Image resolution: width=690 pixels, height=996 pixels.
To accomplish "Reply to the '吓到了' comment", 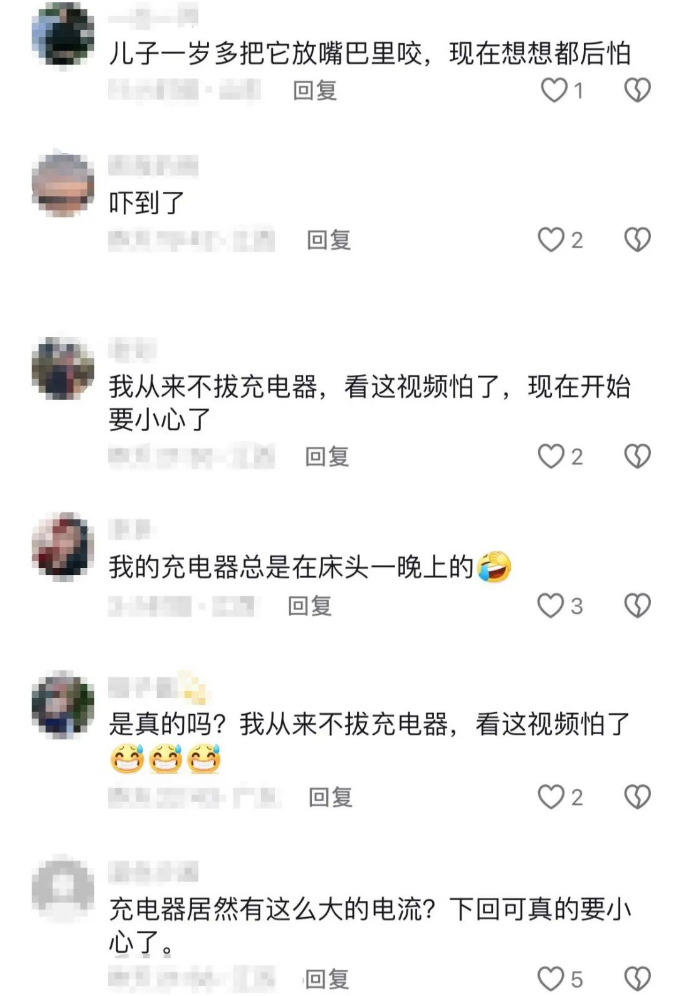I will tap(328, 240).
